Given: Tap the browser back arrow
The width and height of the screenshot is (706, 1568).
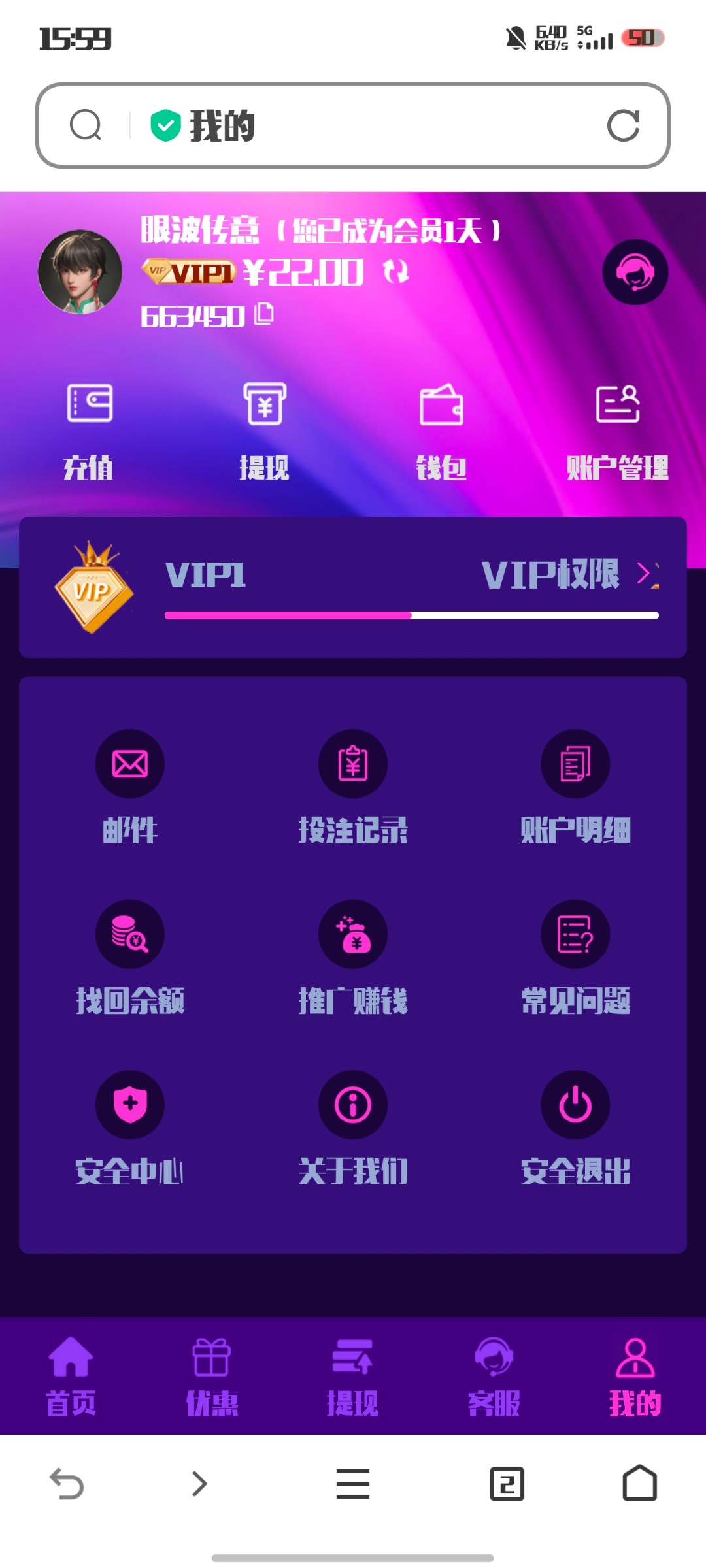Looking at the screenshot, I should (x=67, y=1483).
